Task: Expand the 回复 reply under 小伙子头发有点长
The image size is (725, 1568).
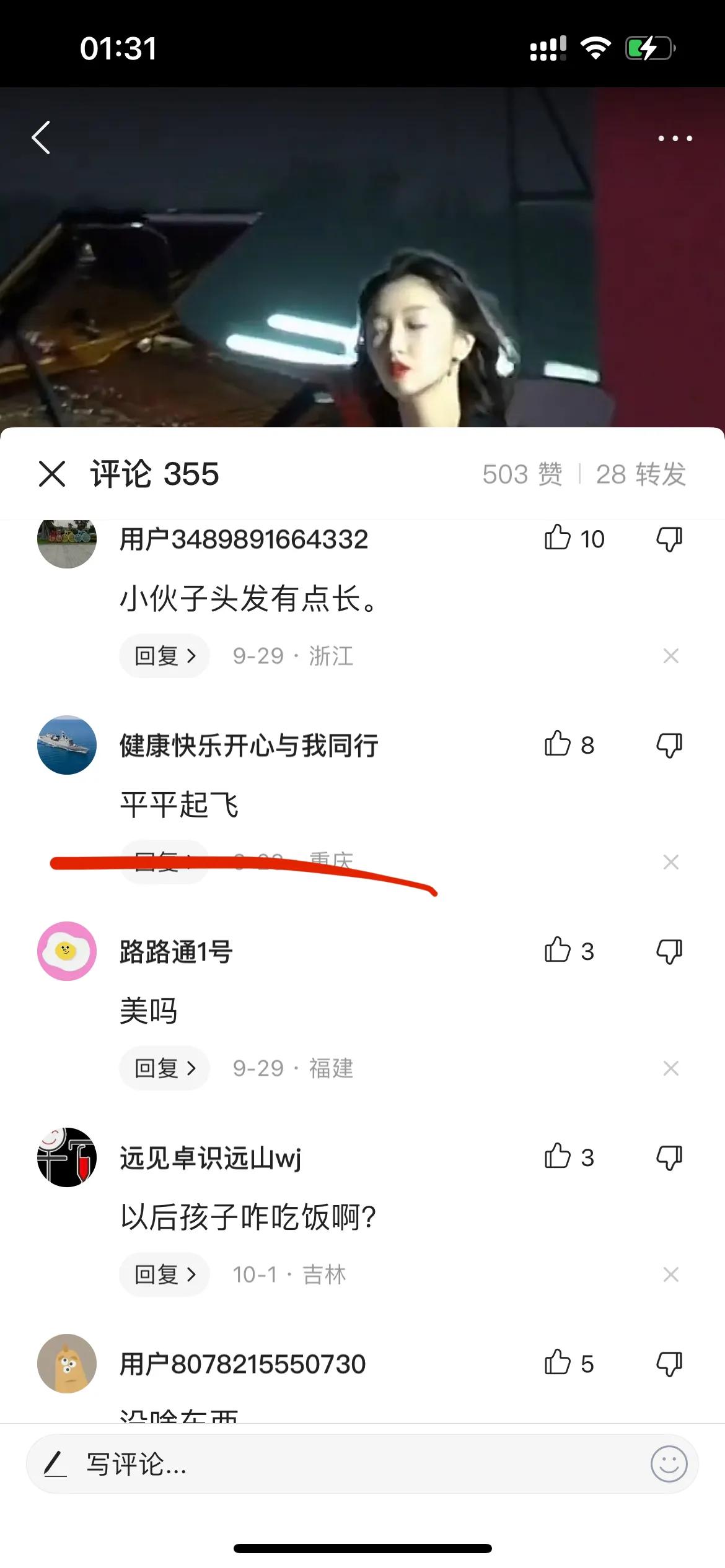Action: click(x=164, y=656)
